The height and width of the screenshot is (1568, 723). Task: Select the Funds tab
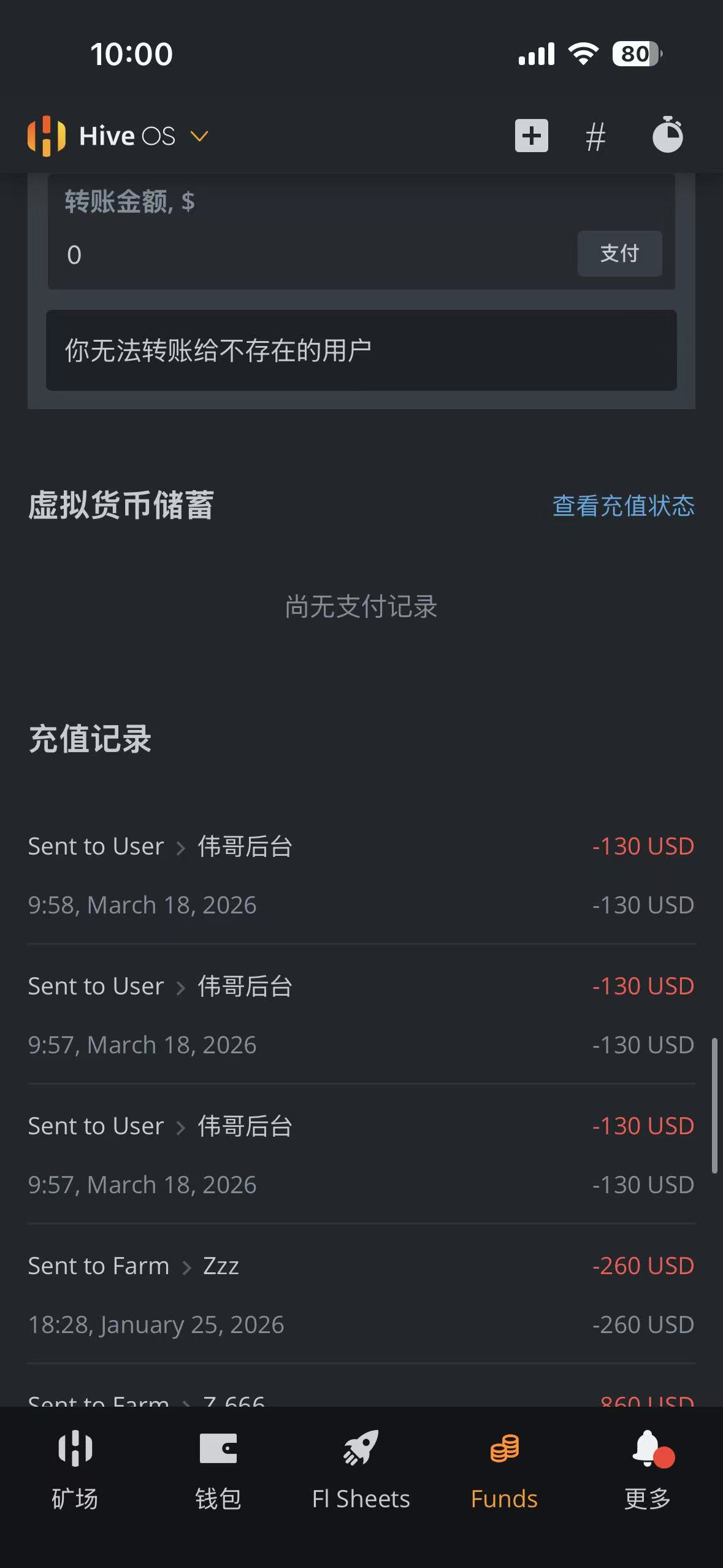pos(504,1470)
